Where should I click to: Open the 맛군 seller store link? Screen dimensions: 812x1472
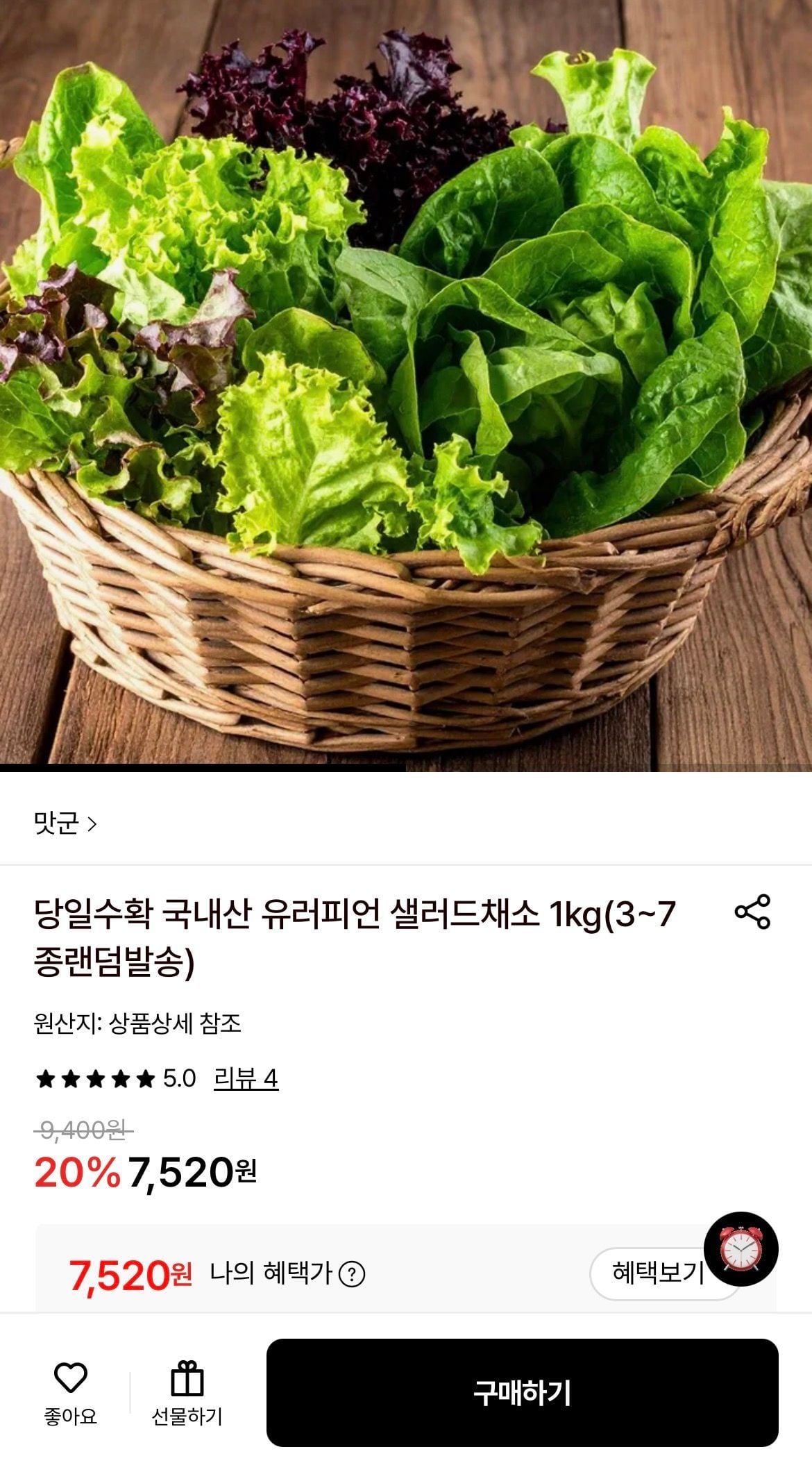tap(65, 823)
